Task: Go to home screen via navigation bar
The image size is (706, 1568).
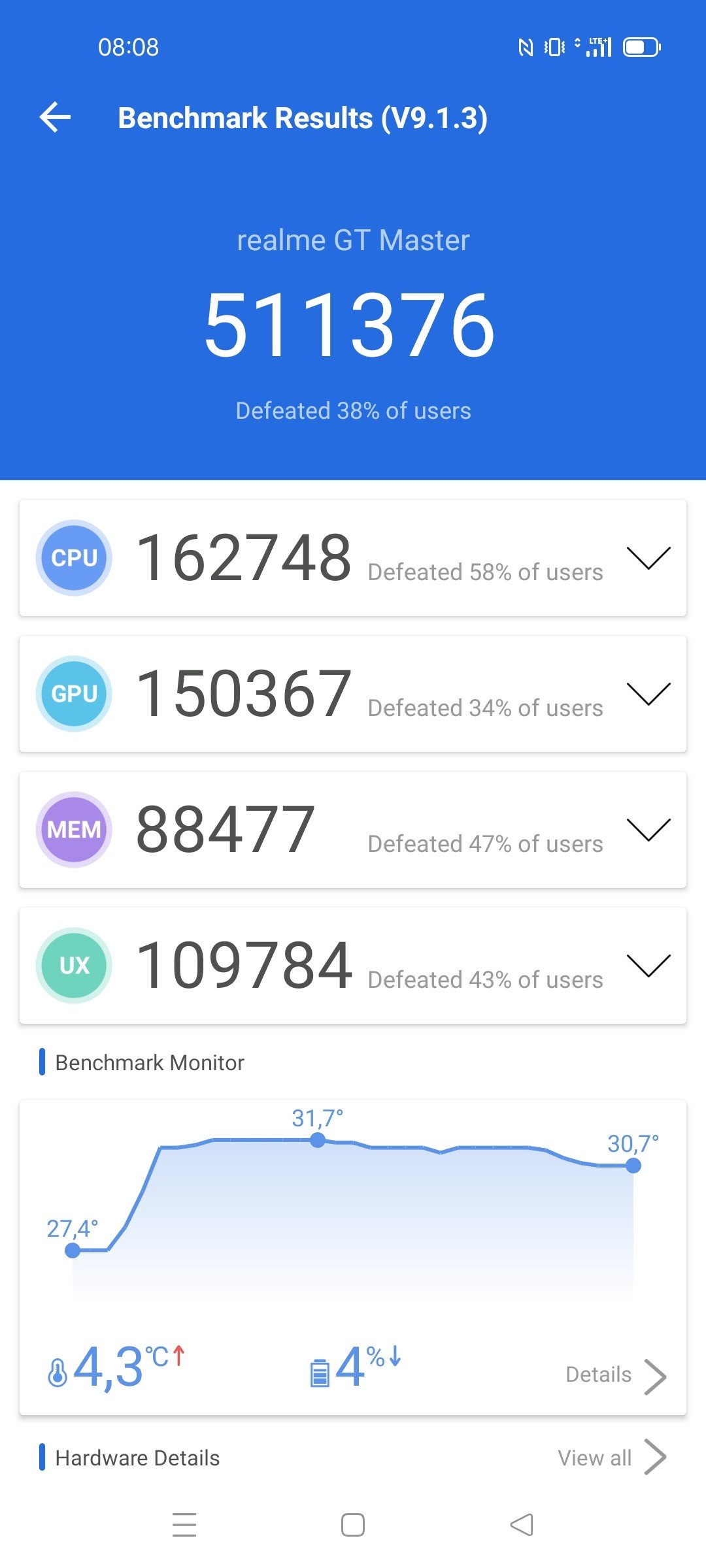Action: [353, 1525]
